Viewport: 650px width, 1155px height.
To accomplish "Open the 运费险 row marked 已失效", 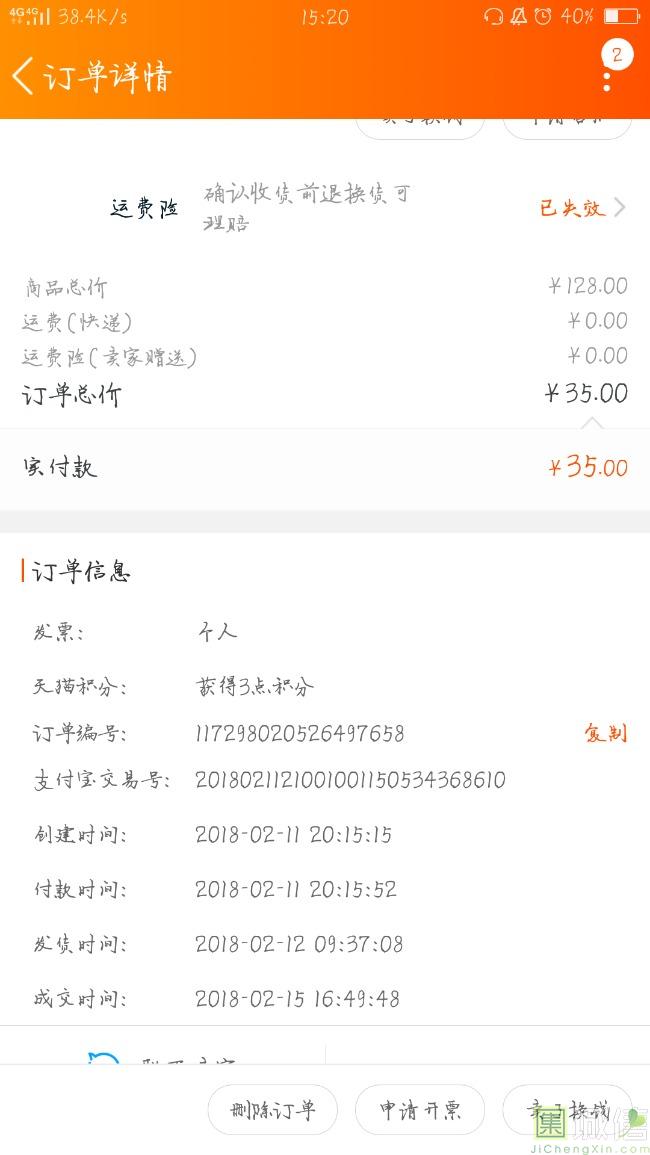I will point(325,208).
